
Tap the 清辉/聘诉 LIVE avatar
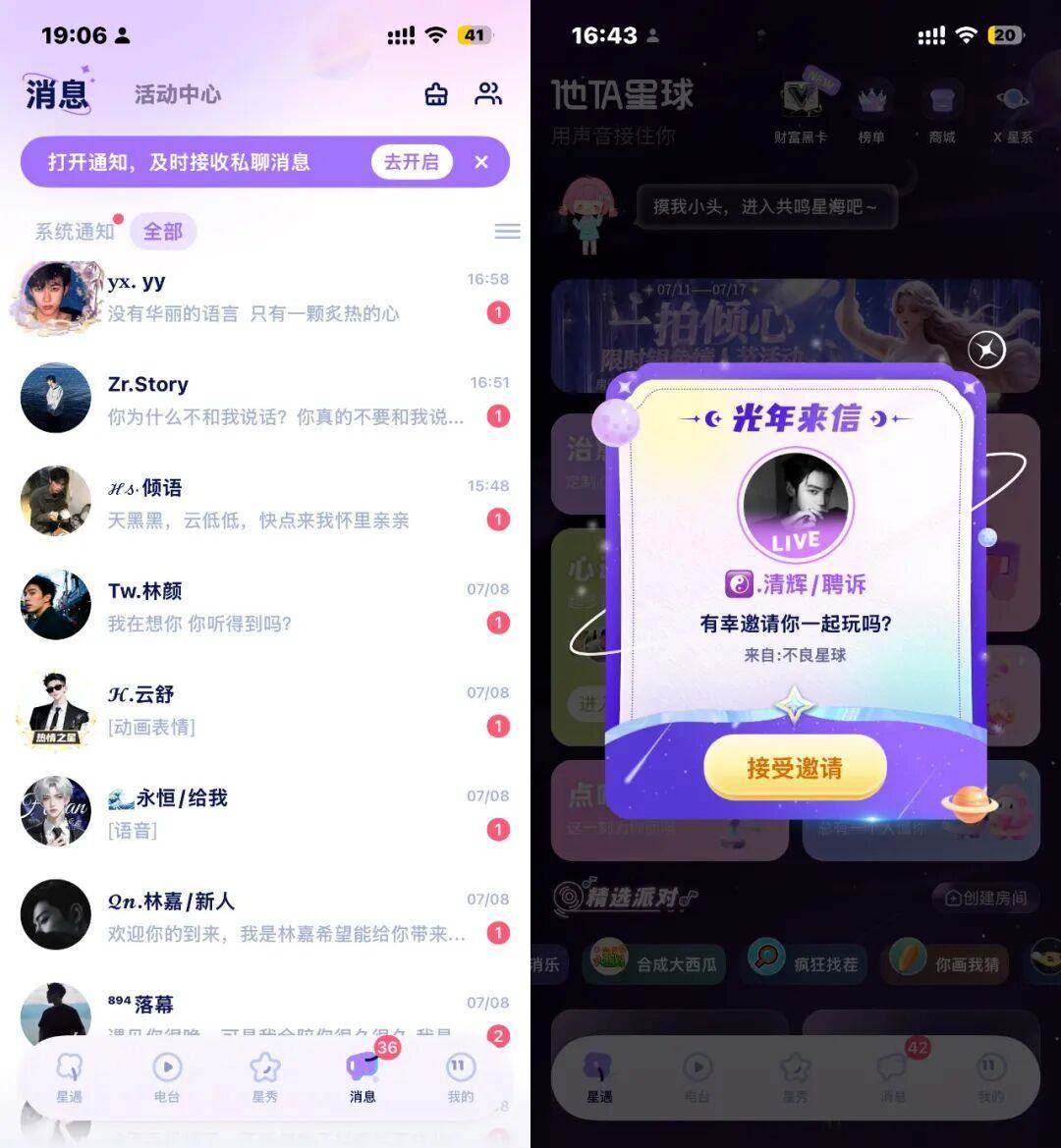(x=795, y=505)
